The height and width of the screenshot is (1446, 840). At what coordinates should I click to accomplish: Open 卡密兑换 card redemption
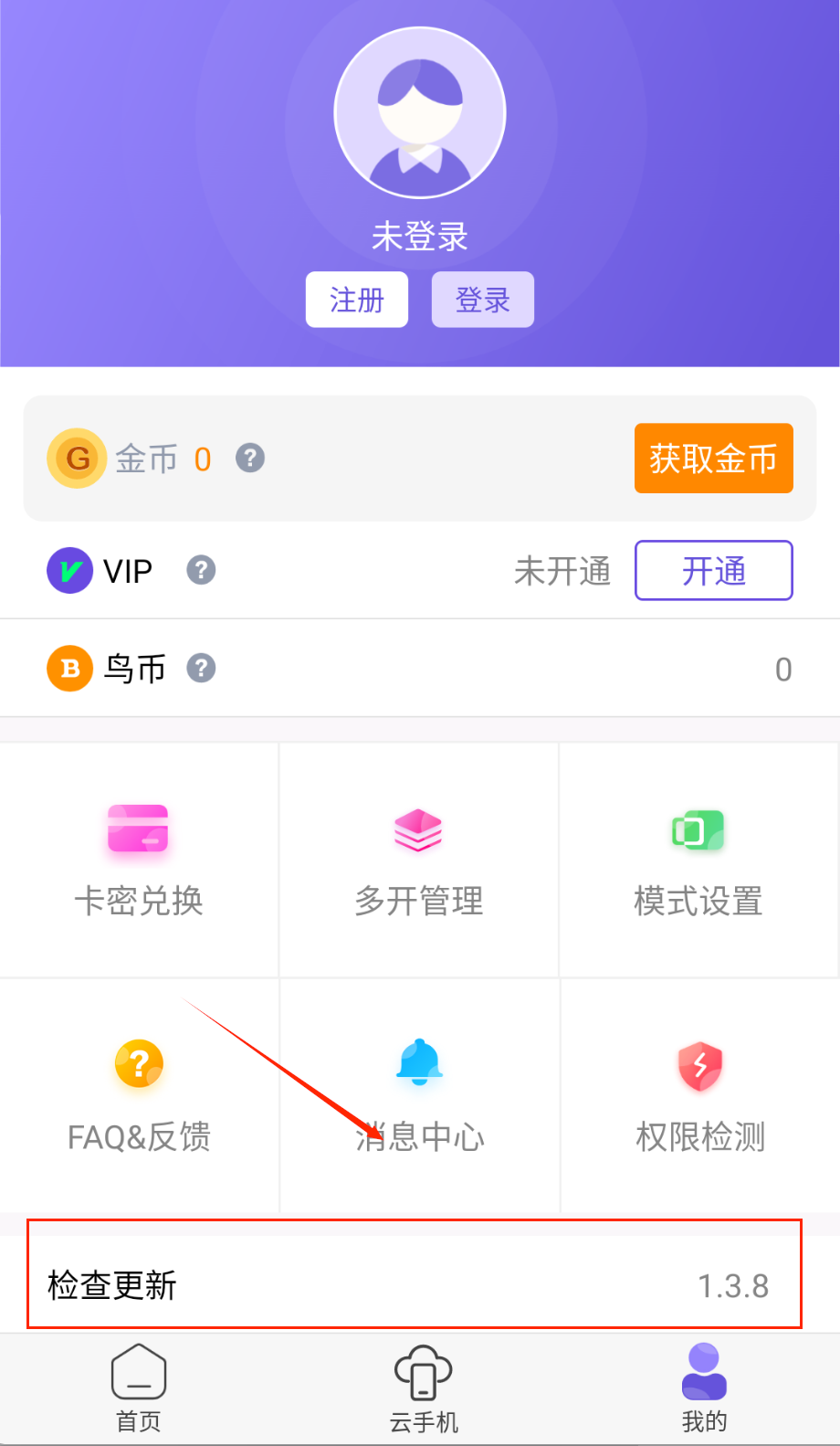coord(139,860)
